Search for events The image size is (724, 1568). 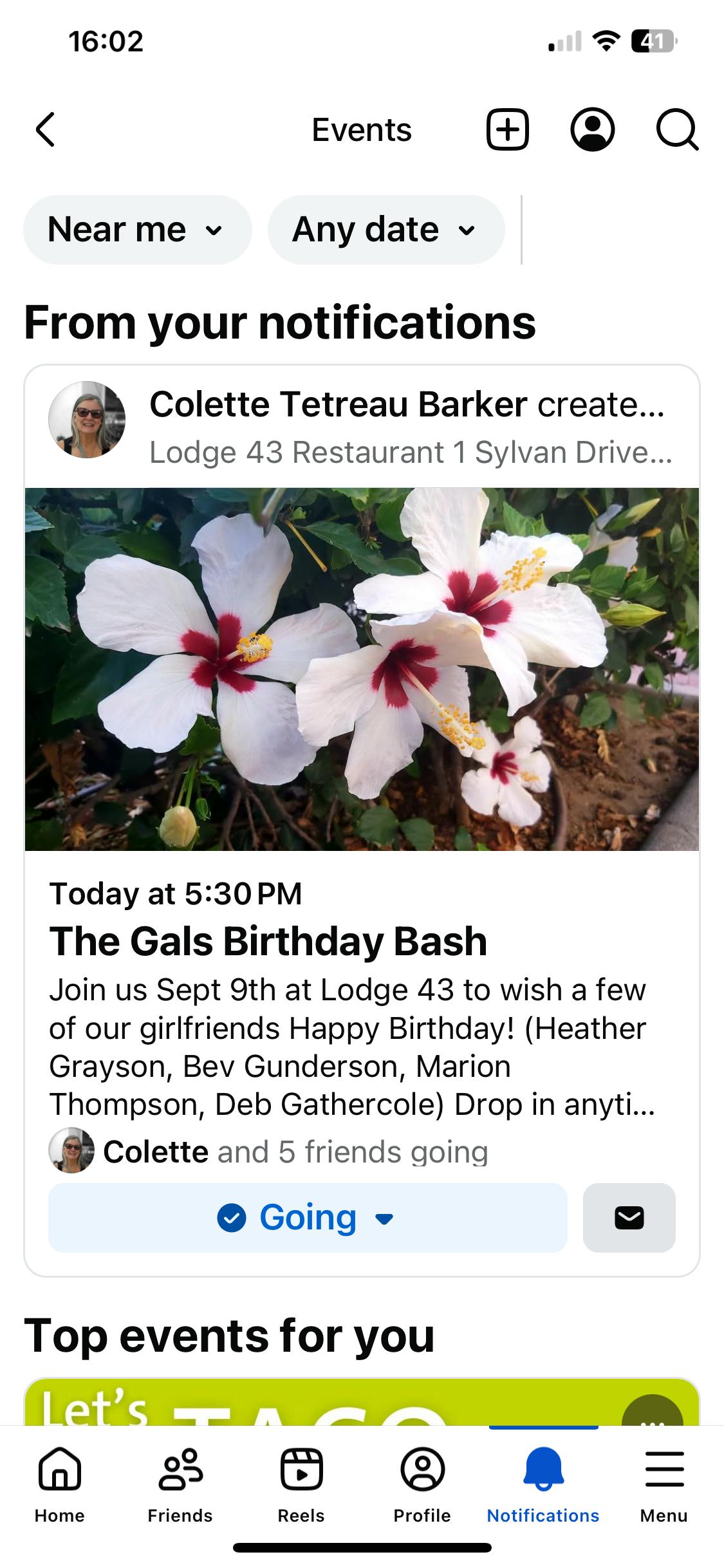(x=677, y=130)
